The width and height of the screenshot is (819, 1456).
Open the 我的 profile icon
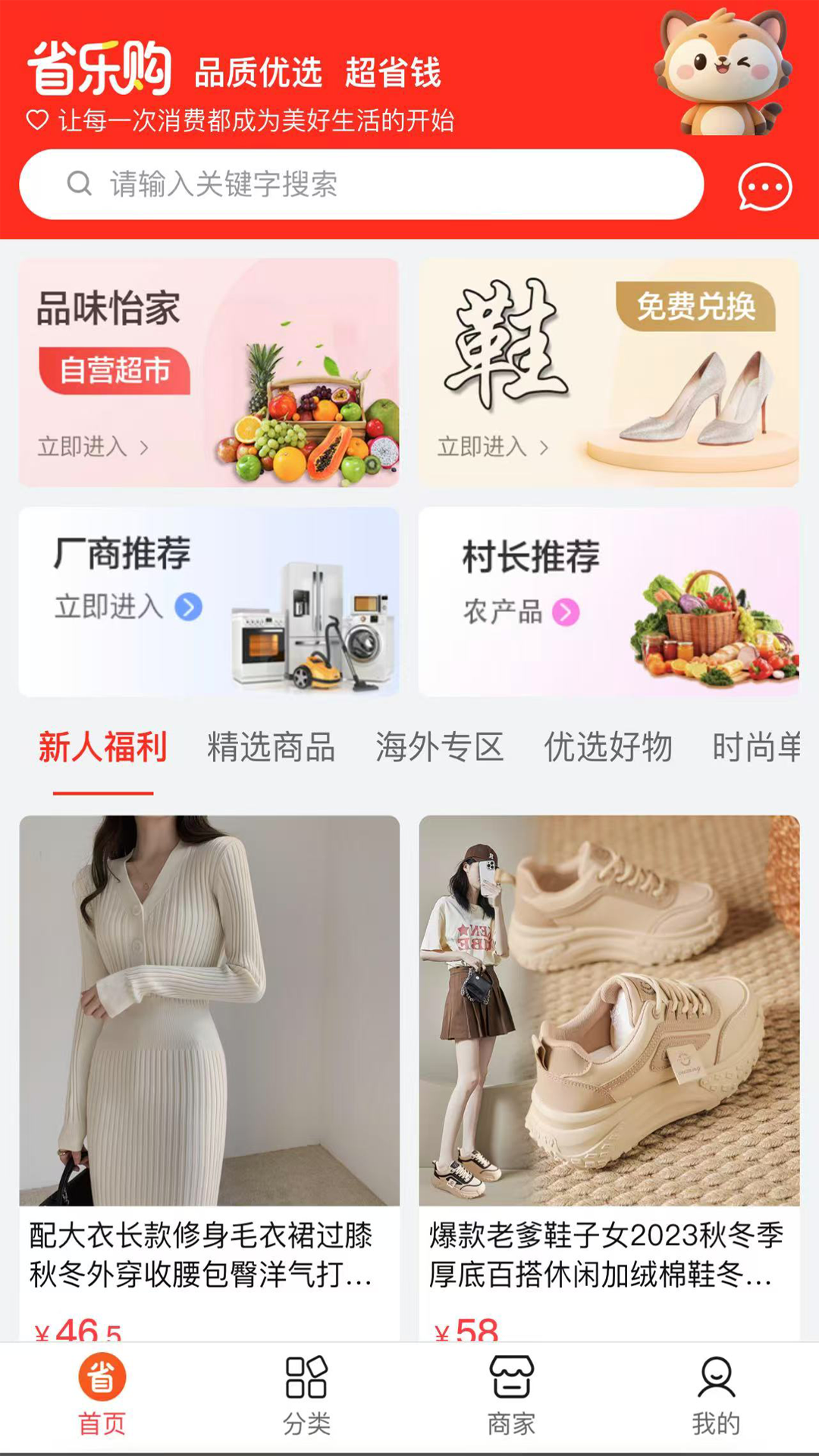[x=714, y=1395]
